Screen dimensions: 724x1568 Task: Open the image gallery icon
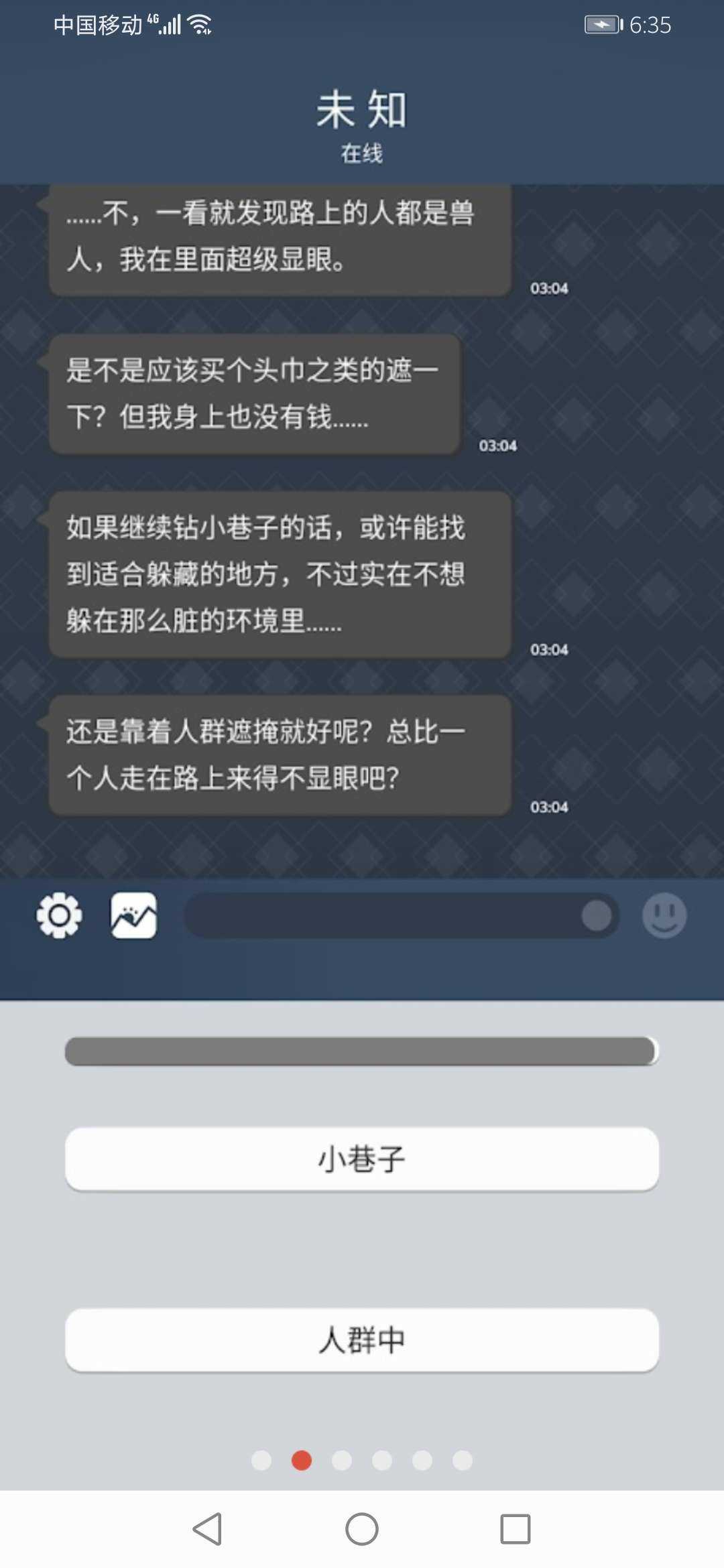(133, 915)
